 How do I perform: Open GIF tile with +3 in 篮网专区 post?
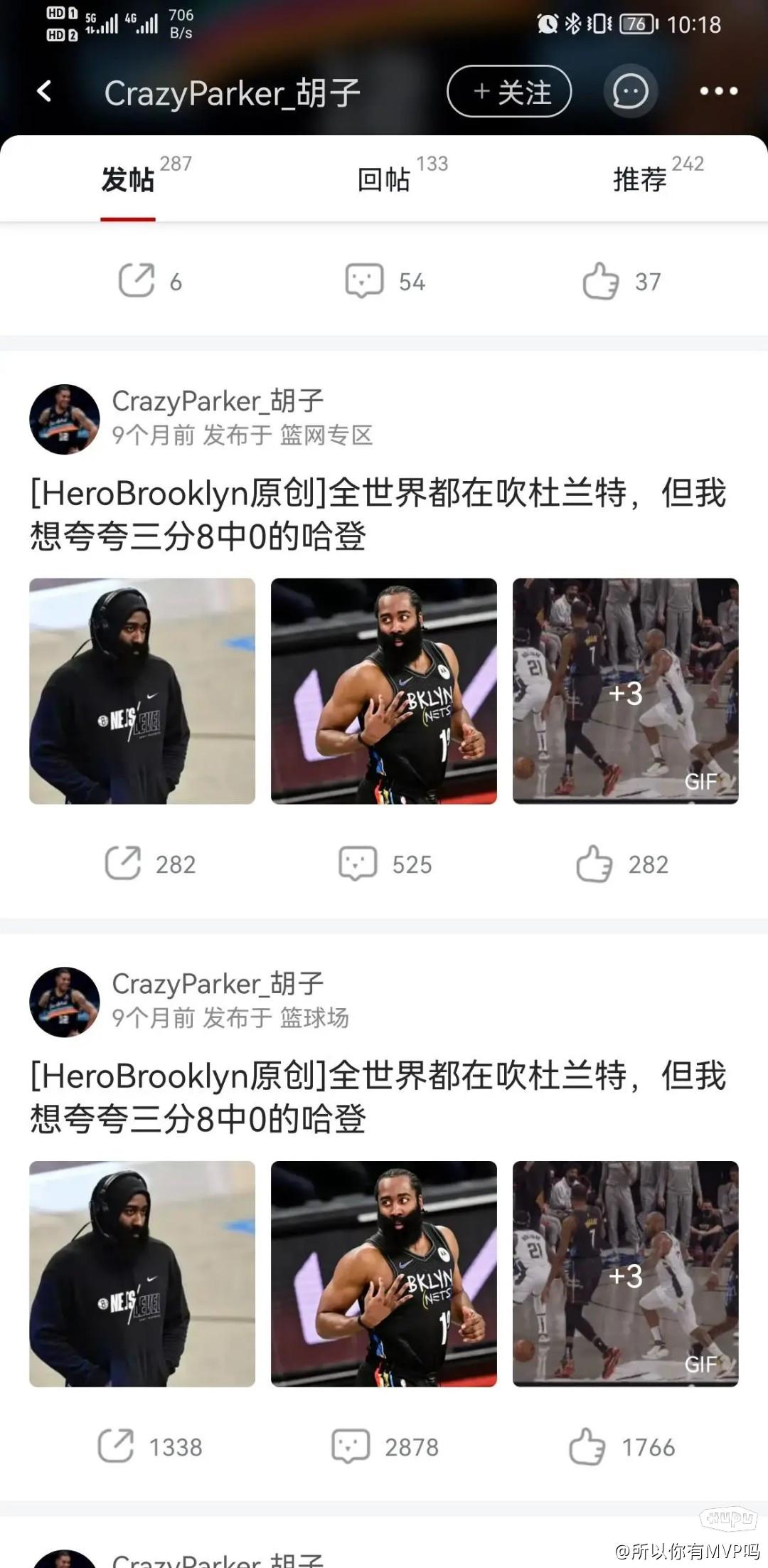pyautogui.click(x=625, y=691)
